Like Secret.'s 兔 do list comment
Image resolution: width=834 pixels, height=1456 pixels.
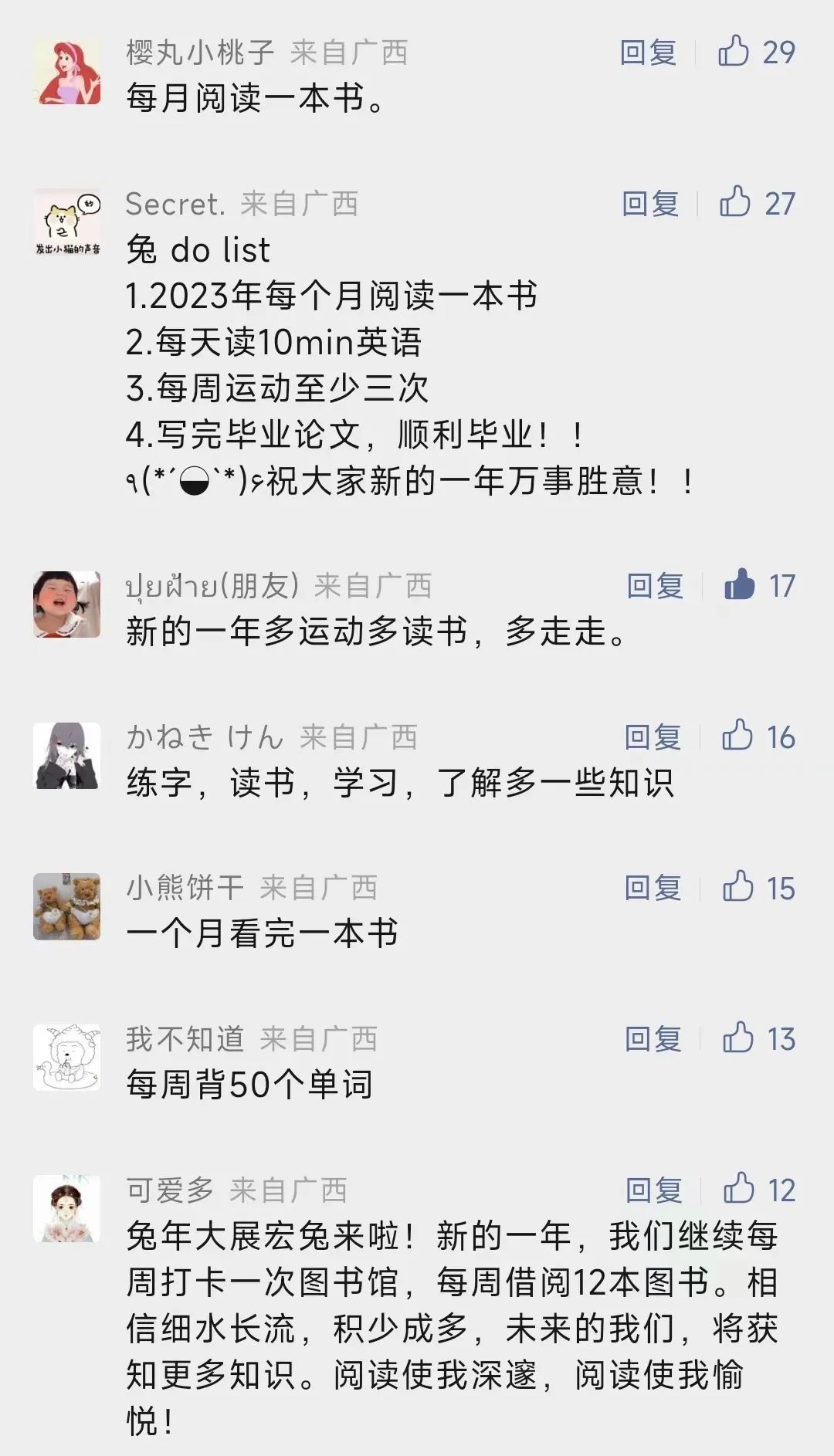click(735, 202)
